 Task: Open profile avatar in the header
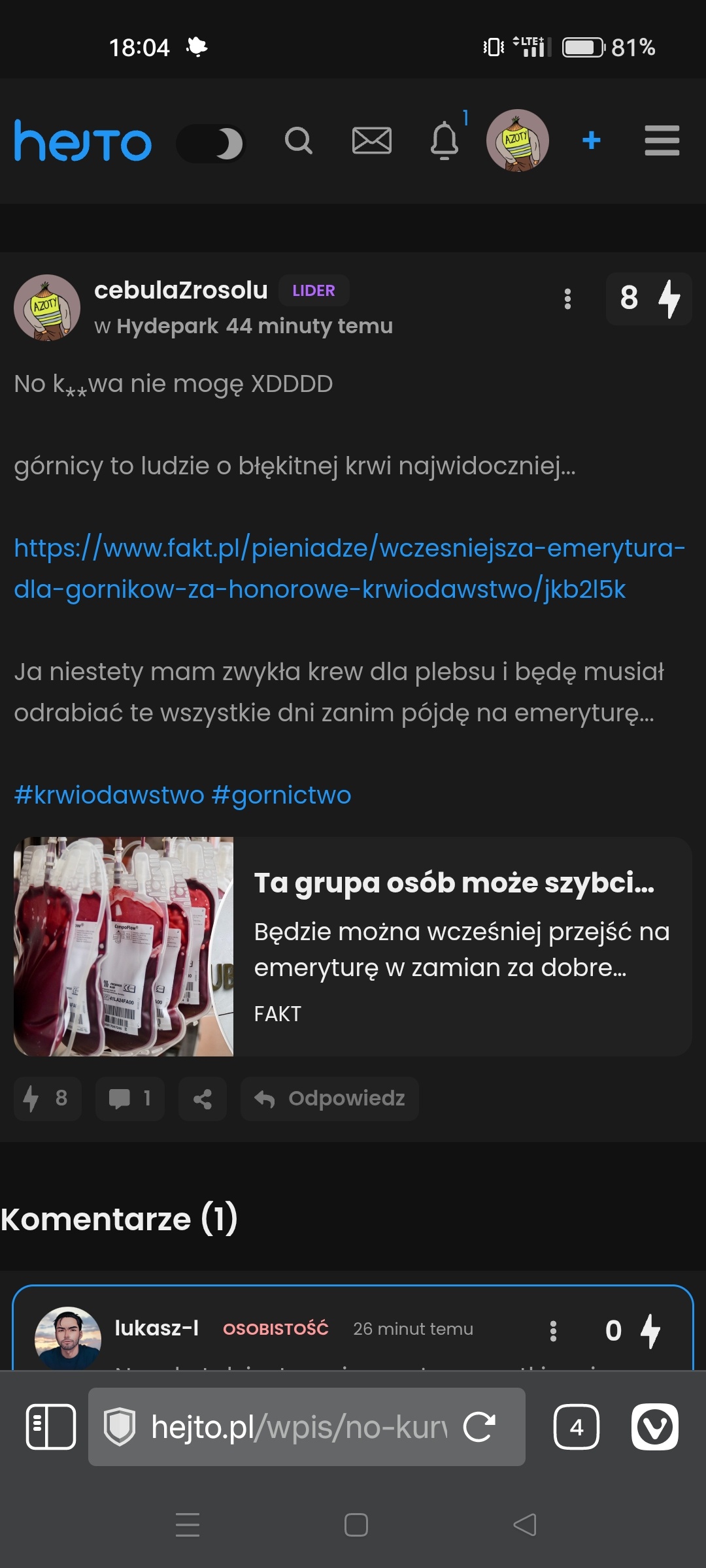coord(517,140)
